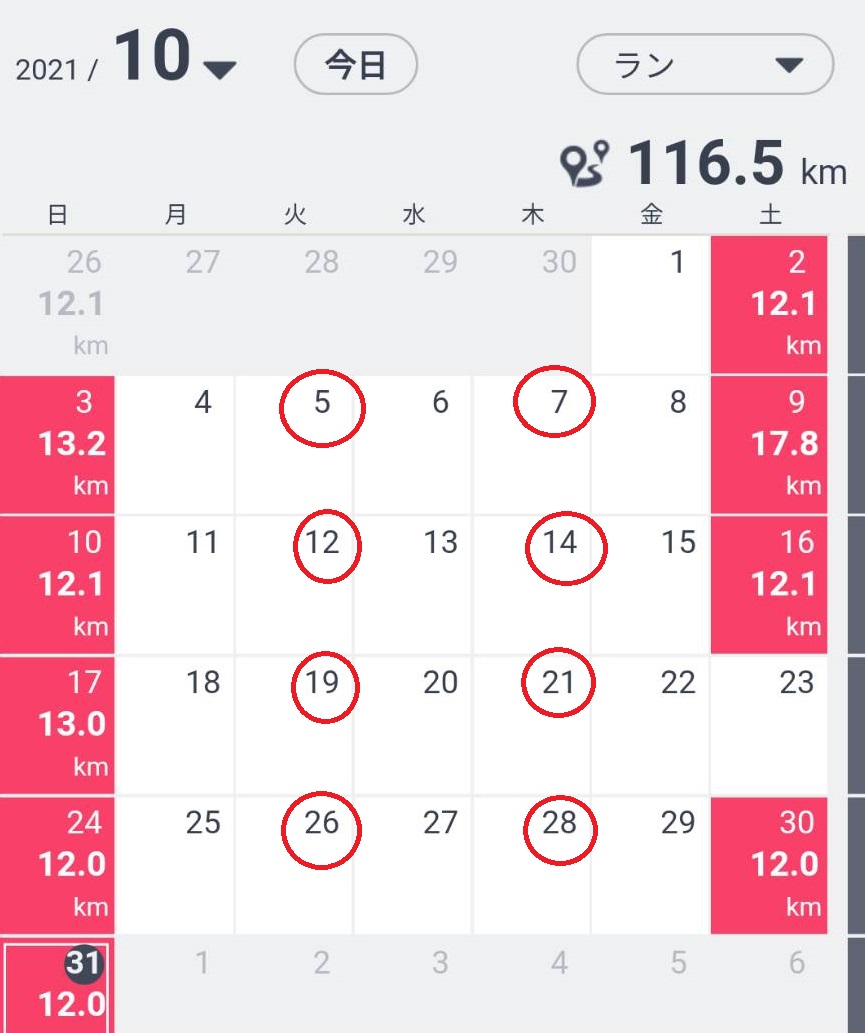
Task: Jump to today with 今日 button
Action: click(355, 66)
